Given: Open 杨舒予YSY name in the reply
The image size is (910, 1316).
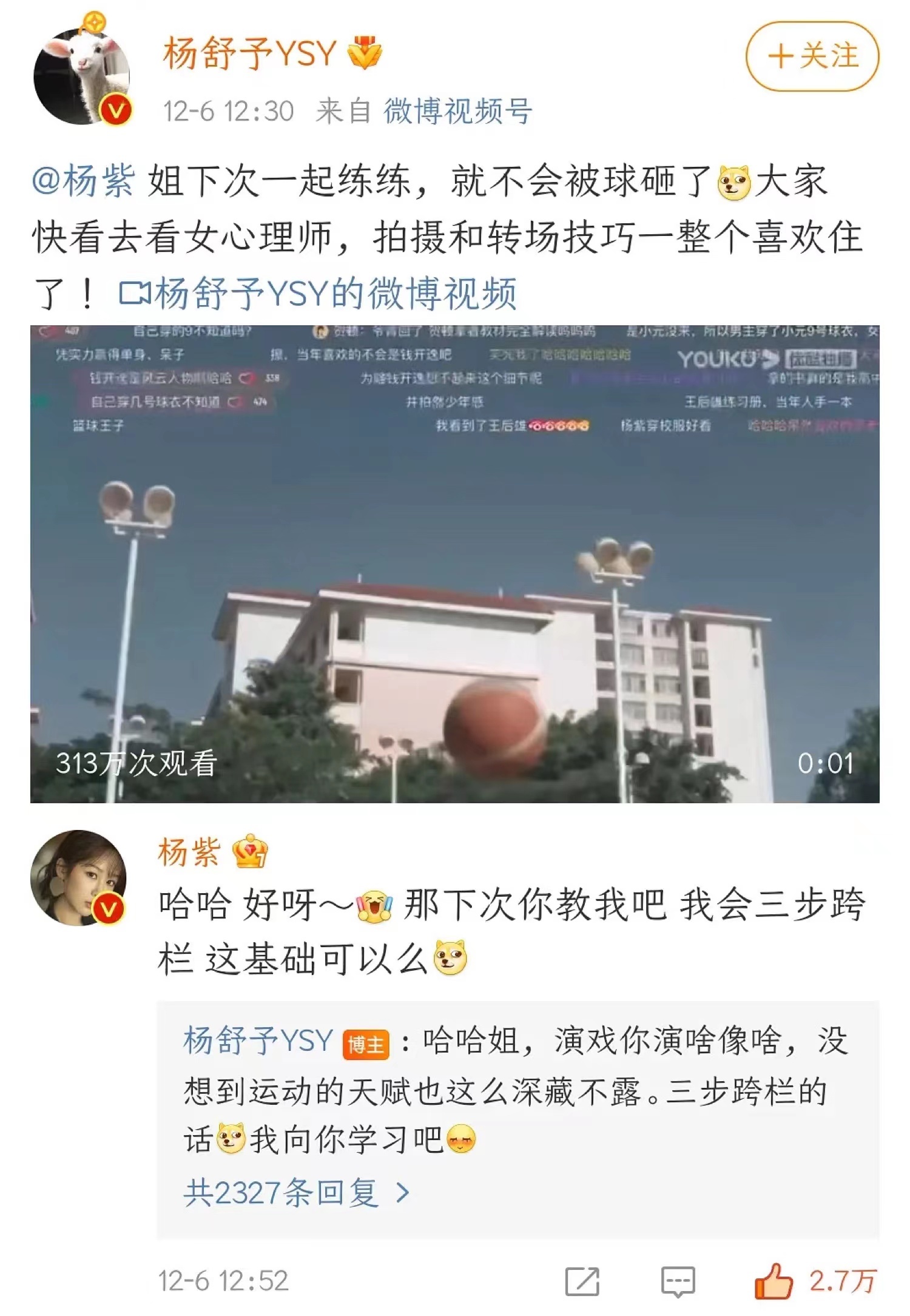Looking at the screenshot, I should pos(258,1041).
